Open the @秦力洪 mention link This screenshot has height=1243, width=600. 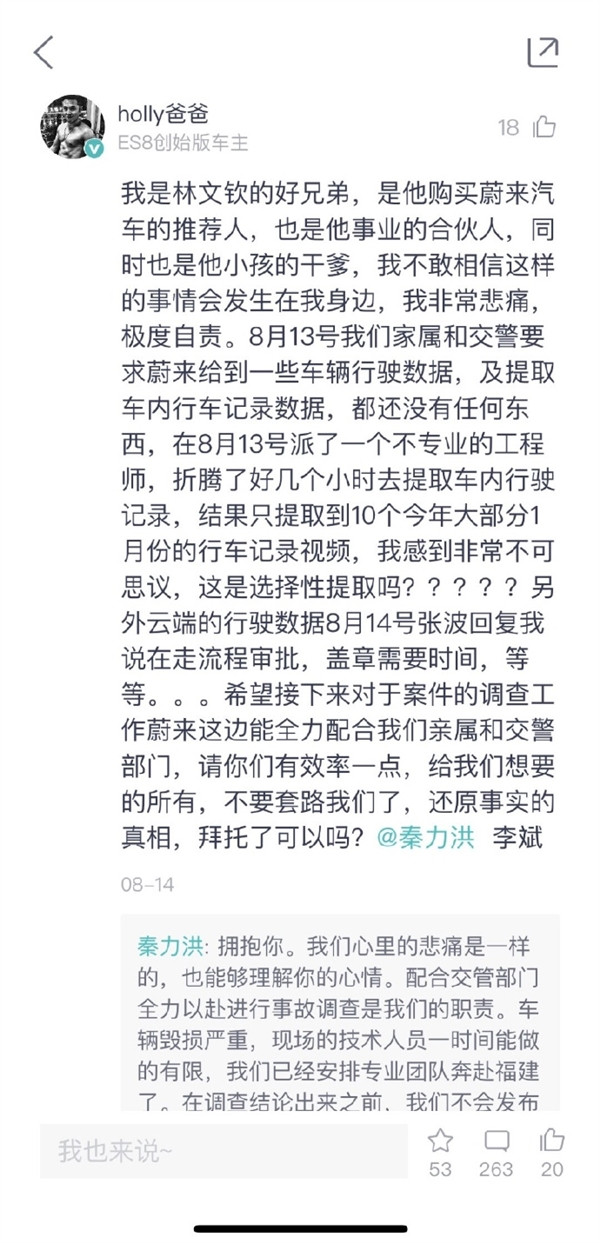tap(426, 838)
